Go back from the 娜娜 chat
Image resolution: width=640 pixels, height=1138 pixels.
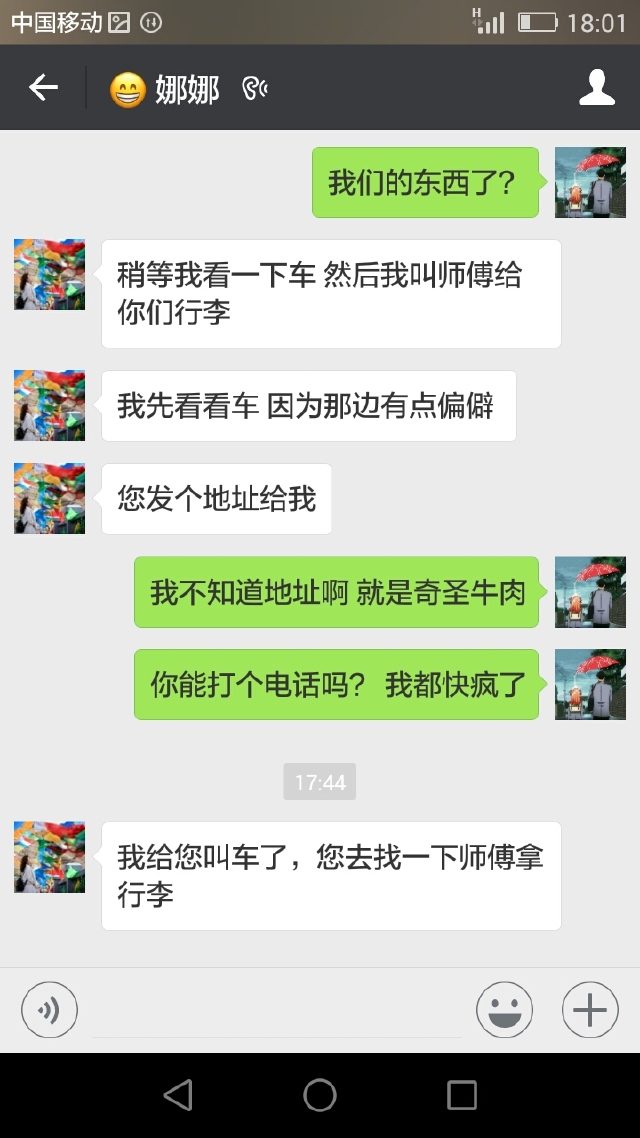[43, 88]
